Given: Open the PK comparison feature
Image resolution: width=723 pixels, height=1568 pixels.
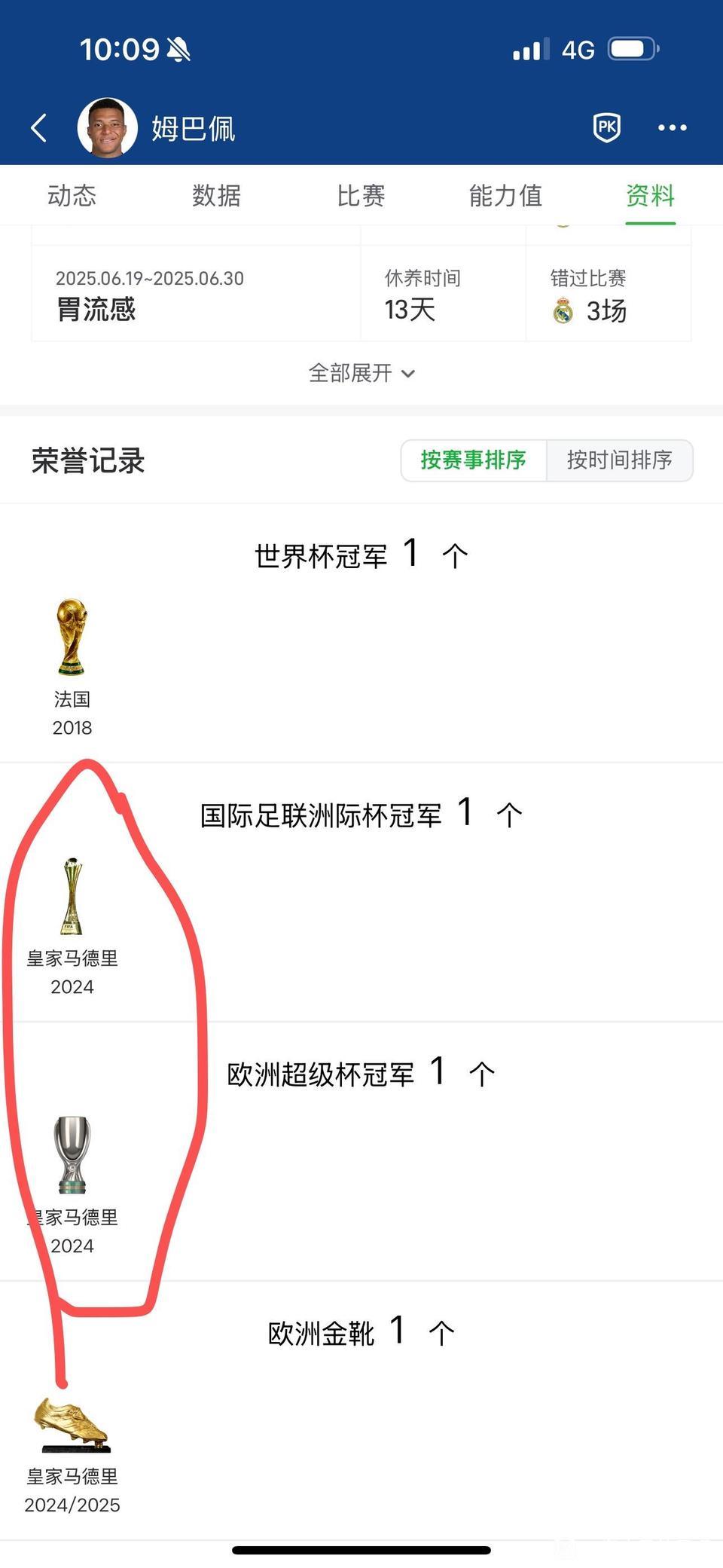Looking at the screenshot, I should point(608,127).
